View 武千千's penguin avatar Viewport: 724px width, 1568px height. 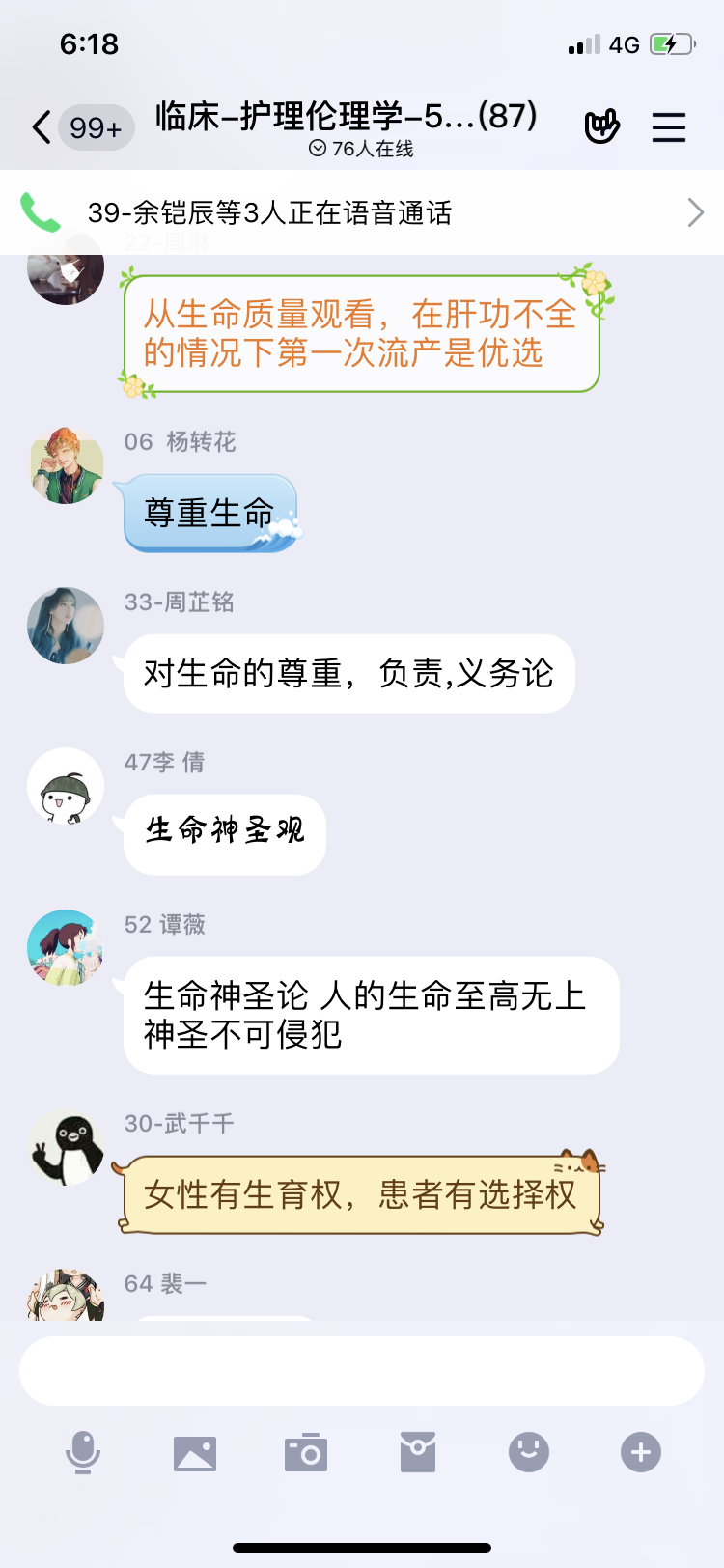tap(66, 1147)
